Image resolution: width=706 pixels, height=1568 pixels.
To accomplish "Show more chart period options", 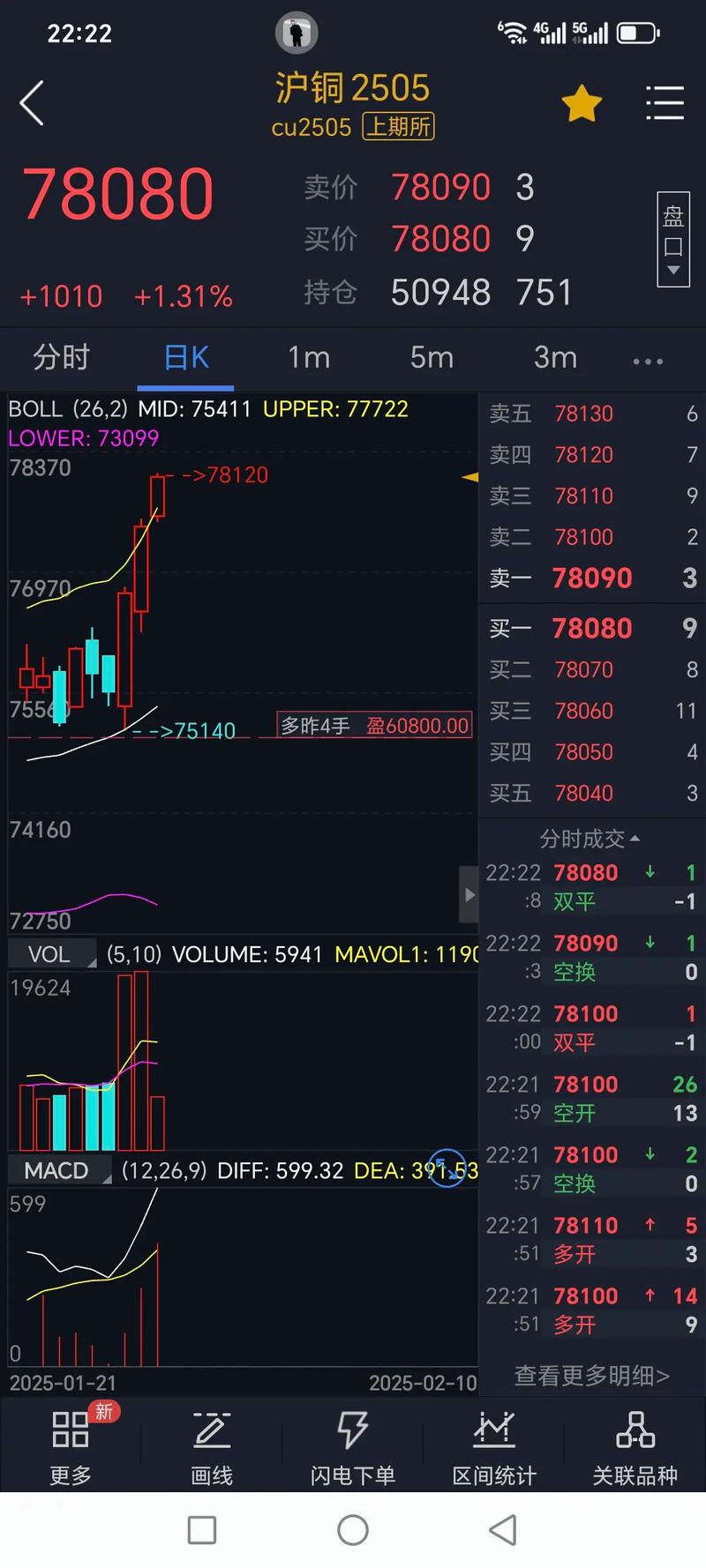I will click(x=648, y=360).
